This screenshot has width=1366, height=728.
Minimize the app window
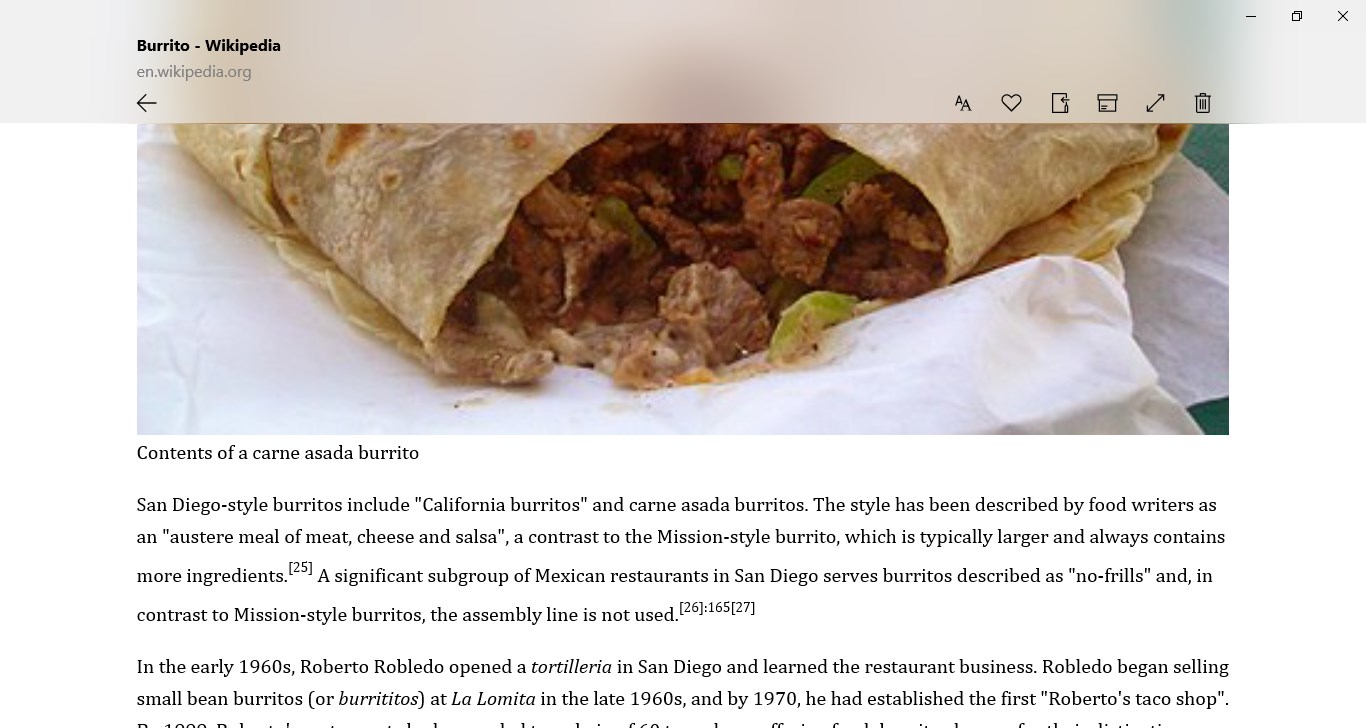click(1250, 16)
